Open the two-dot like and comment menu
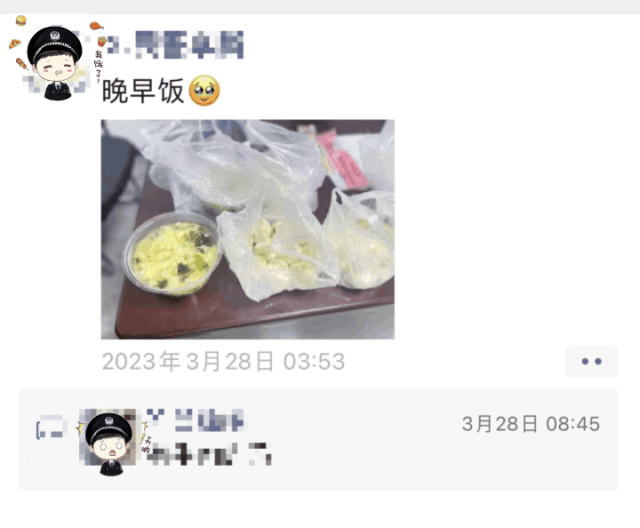This screenshot has height=528, width=640. tap(591, 361)
